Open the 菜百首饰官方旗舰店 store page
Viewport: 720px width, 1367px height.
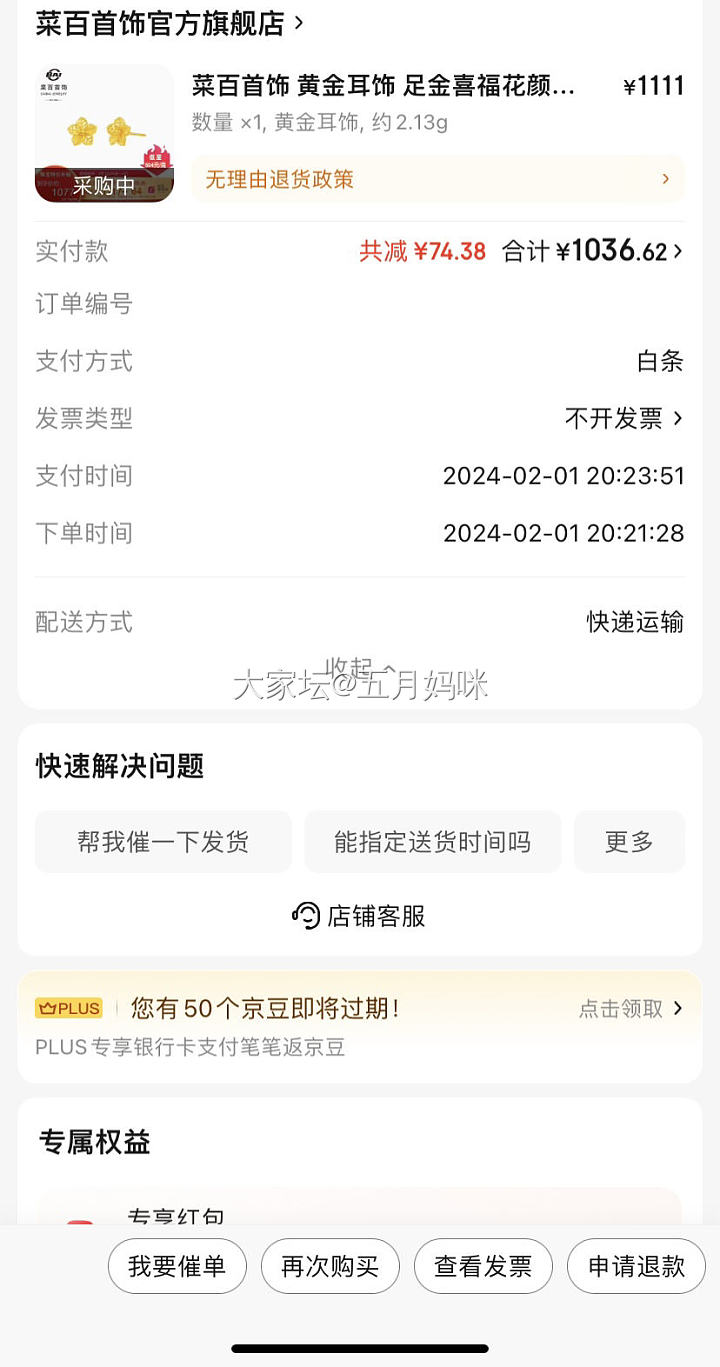[x=170, y=24]
